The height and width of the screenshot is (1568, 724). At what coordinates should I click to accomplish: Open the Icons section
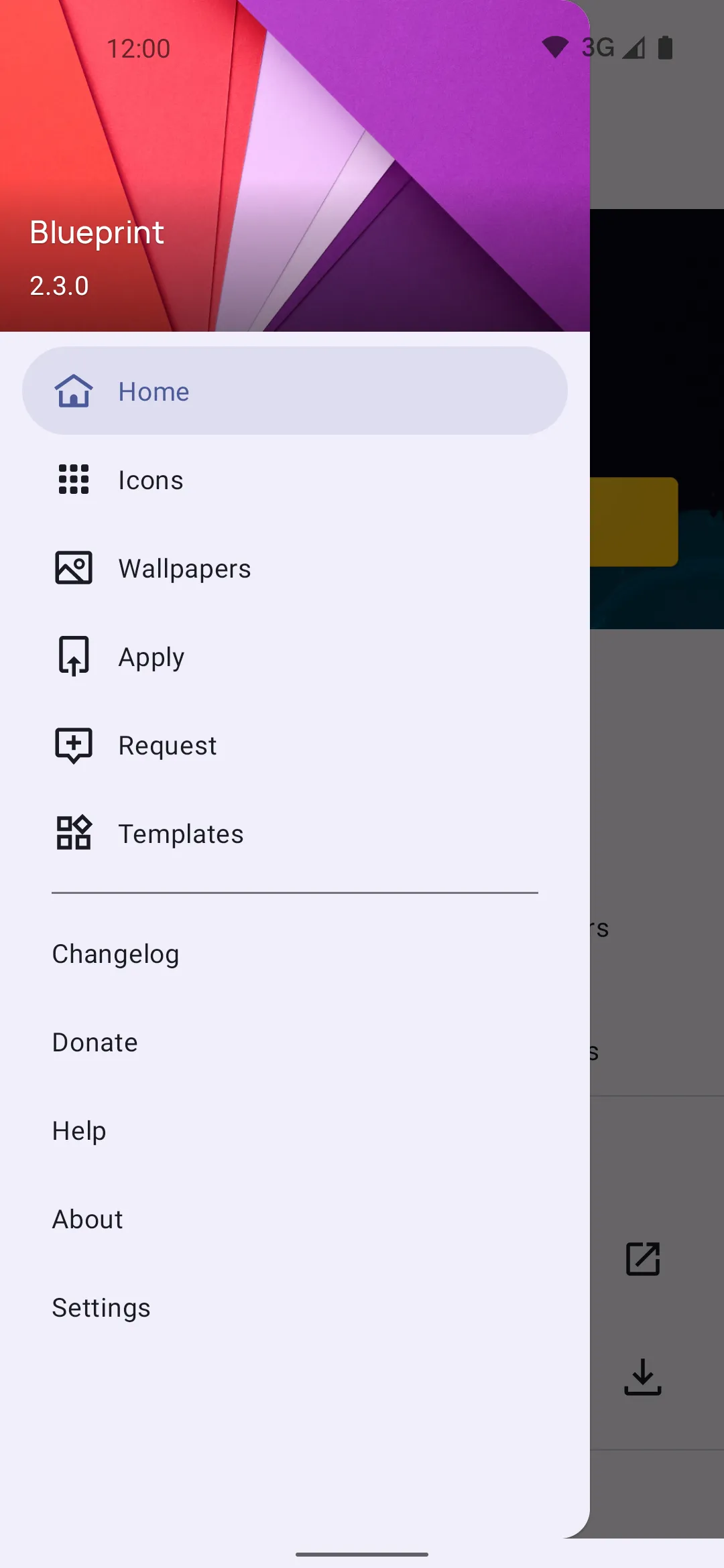295,480
